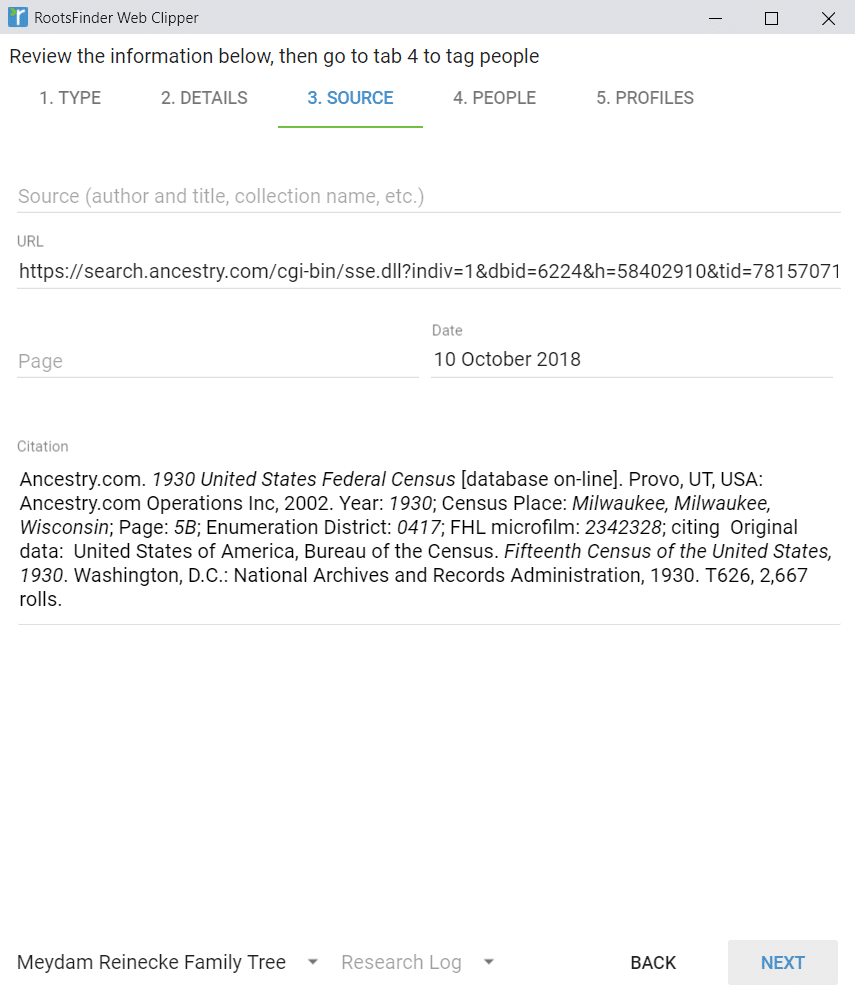This screenshot has width=855, height=989.
Task: Edit the Citation text area
Action: pyautogui.click(x=428, y=537)
